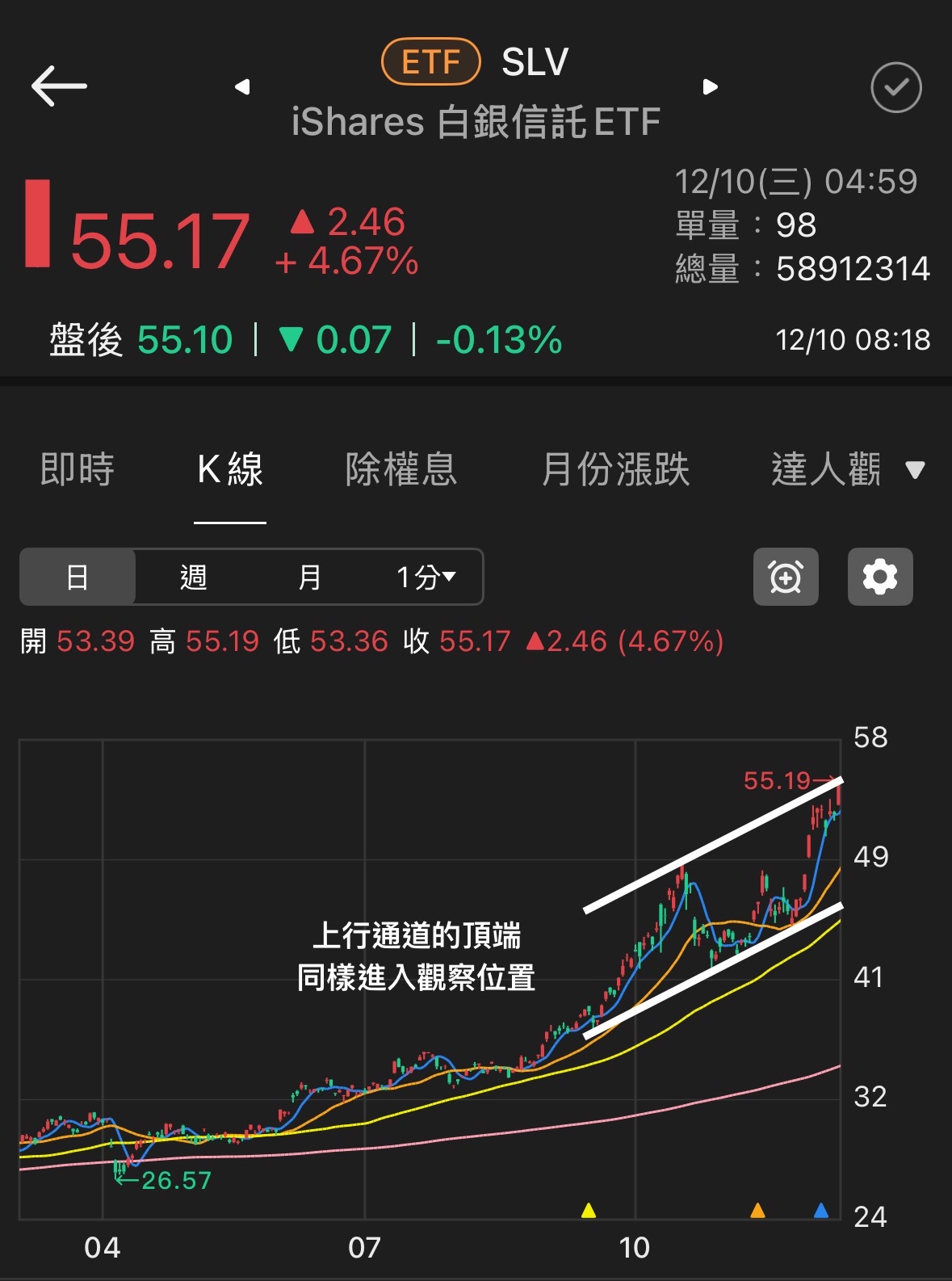This screenshot has height=1281, width=952.
Task: Open the 1分 minute interval dropdown
Action: 426,577
